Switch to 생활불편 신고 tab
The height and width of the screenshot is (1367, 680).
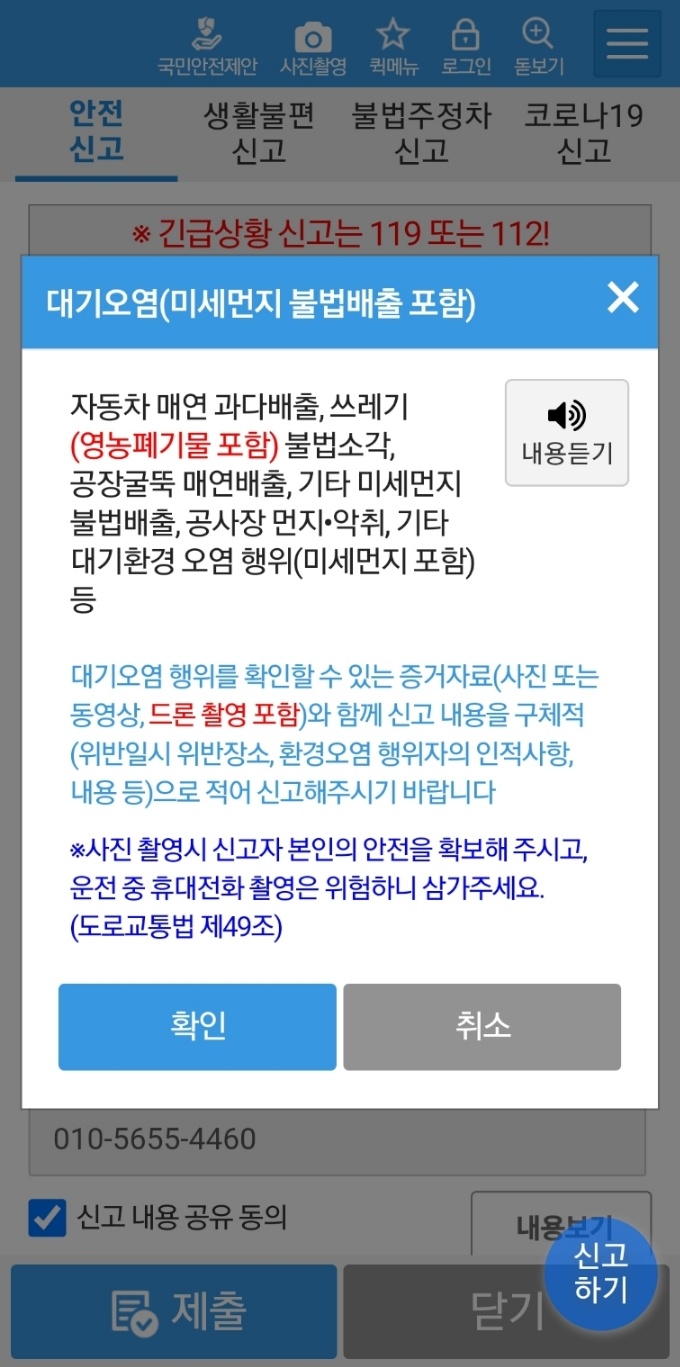259,133
